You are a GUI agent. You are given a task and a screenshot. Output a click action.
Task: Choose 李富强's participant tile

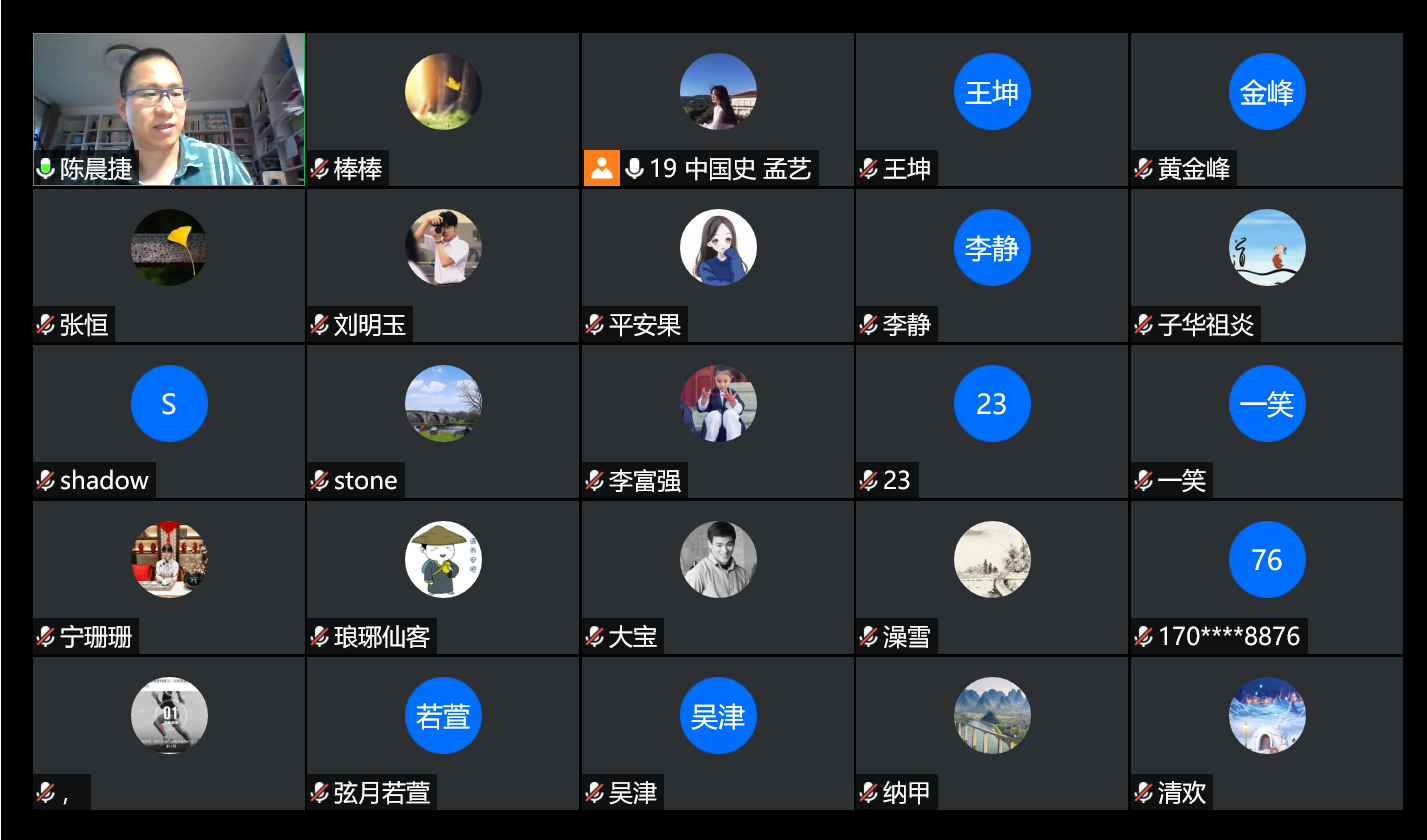(718, 421)
